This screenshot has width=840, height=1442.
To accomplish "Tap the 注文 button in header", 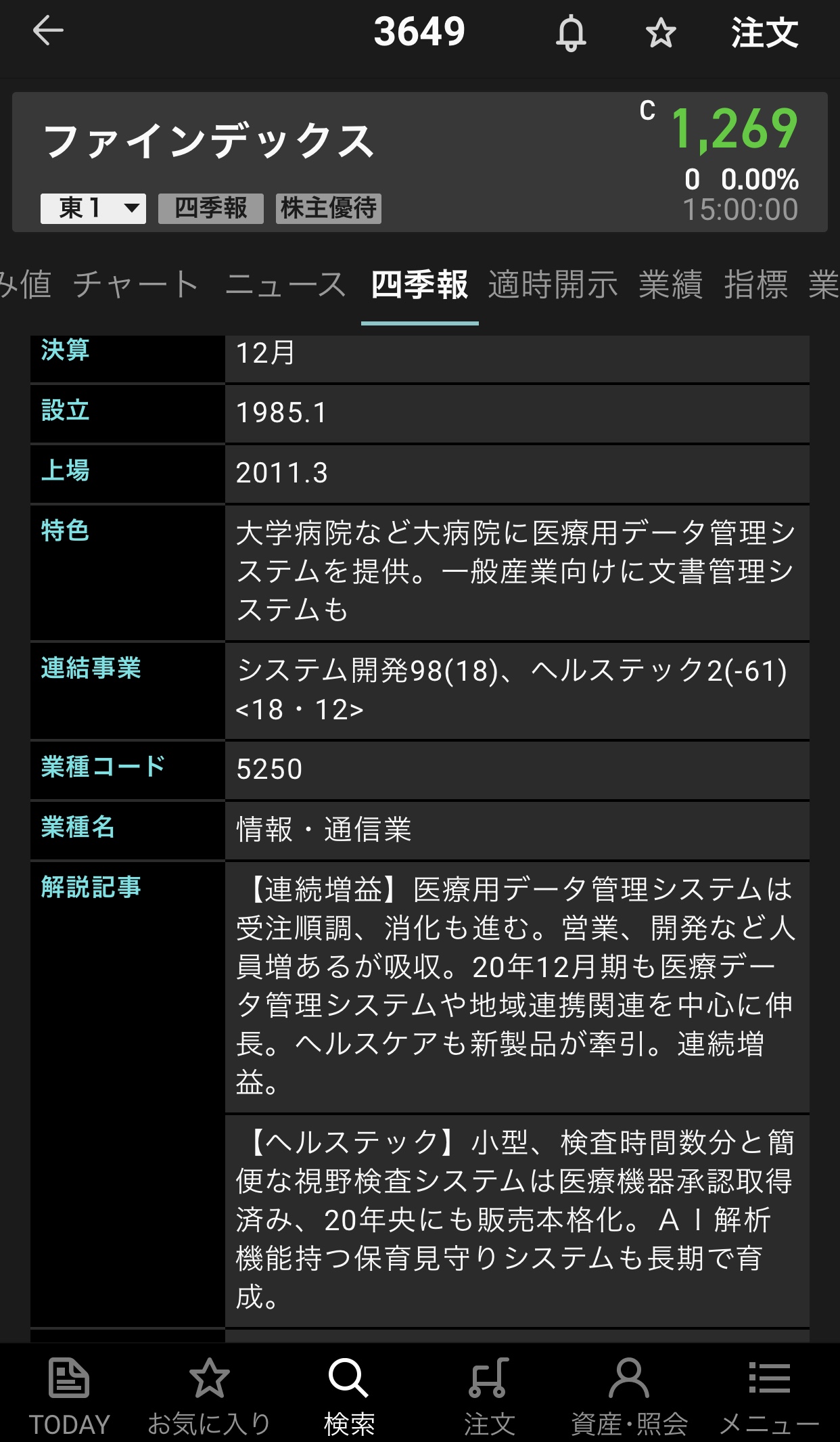I will tap(764, 32).
